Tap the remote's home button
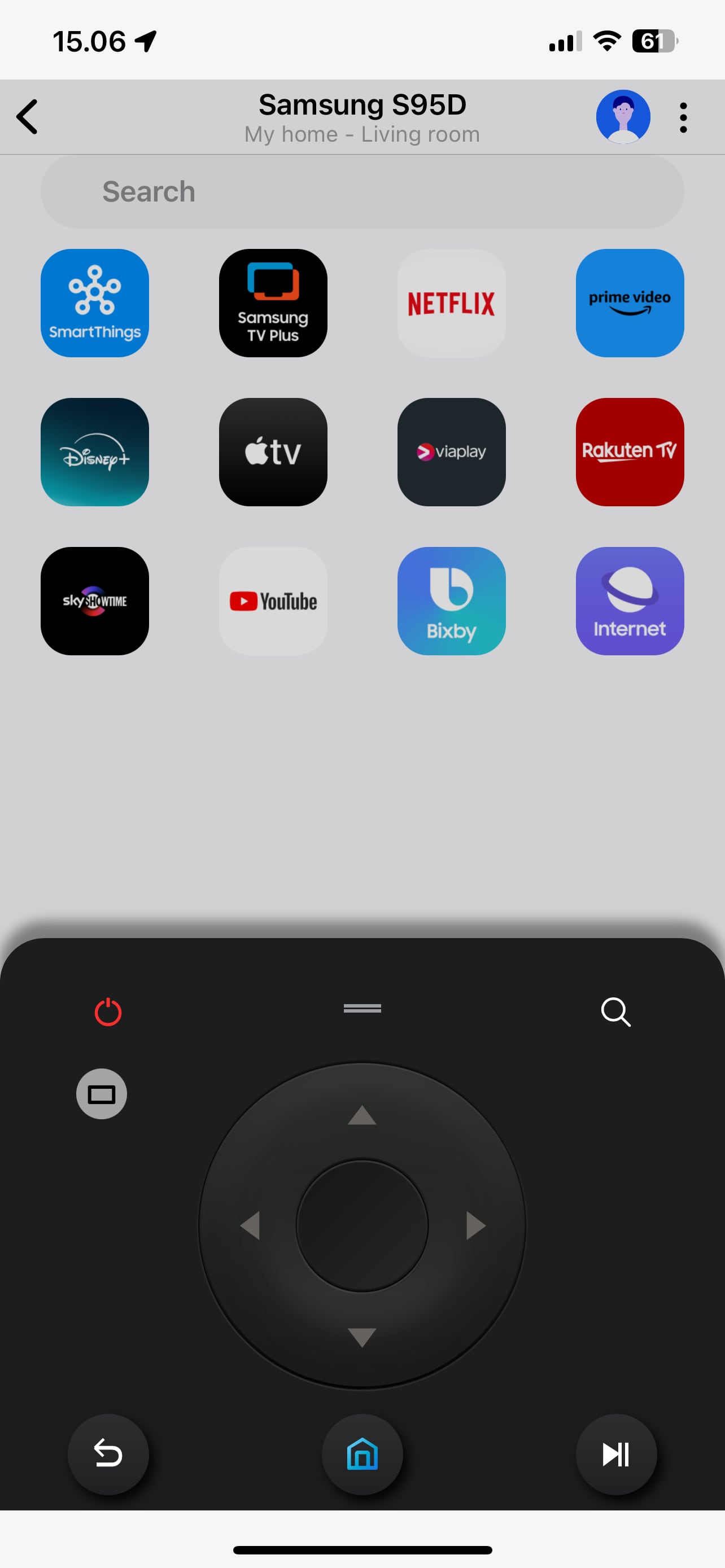 (362, 1454)
